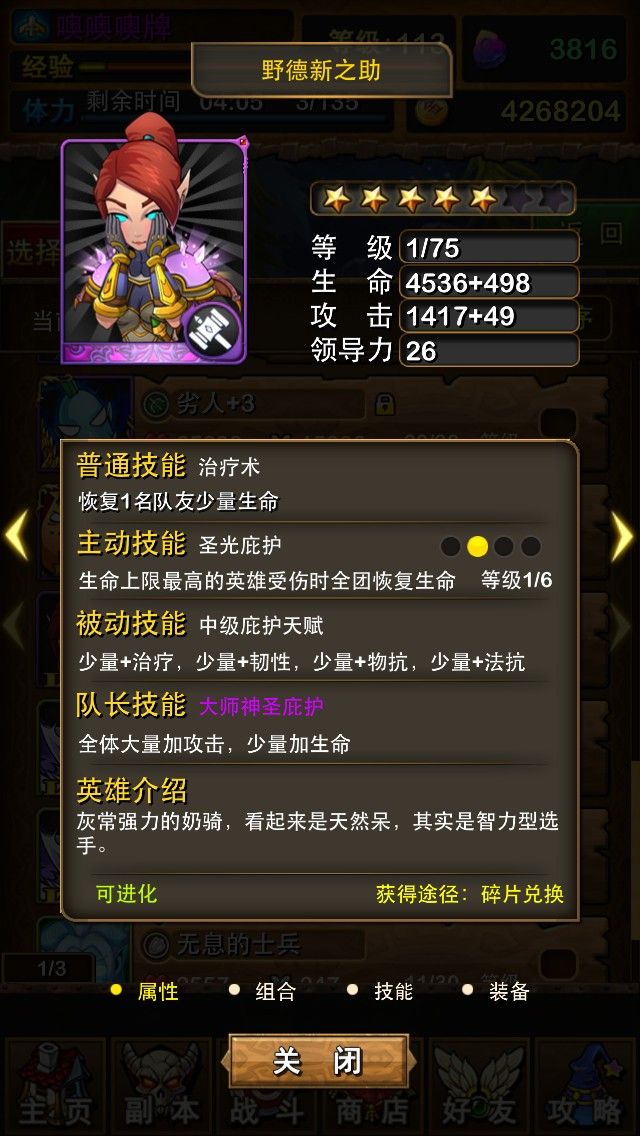Go to previous hero with left arrow
This screenshot has width=640, height=1136.
16,536
